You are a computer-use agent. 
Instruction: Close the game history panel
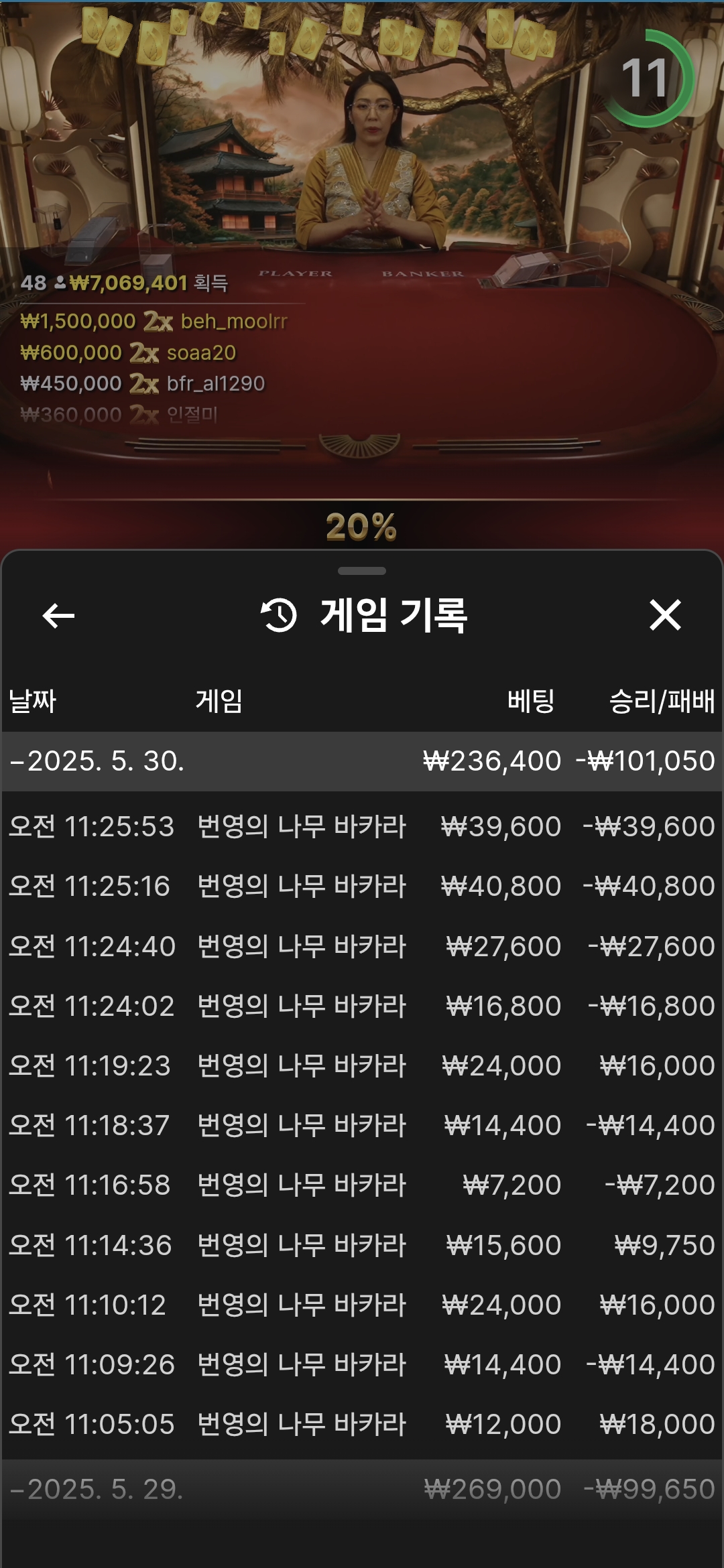tap(664, 615)
